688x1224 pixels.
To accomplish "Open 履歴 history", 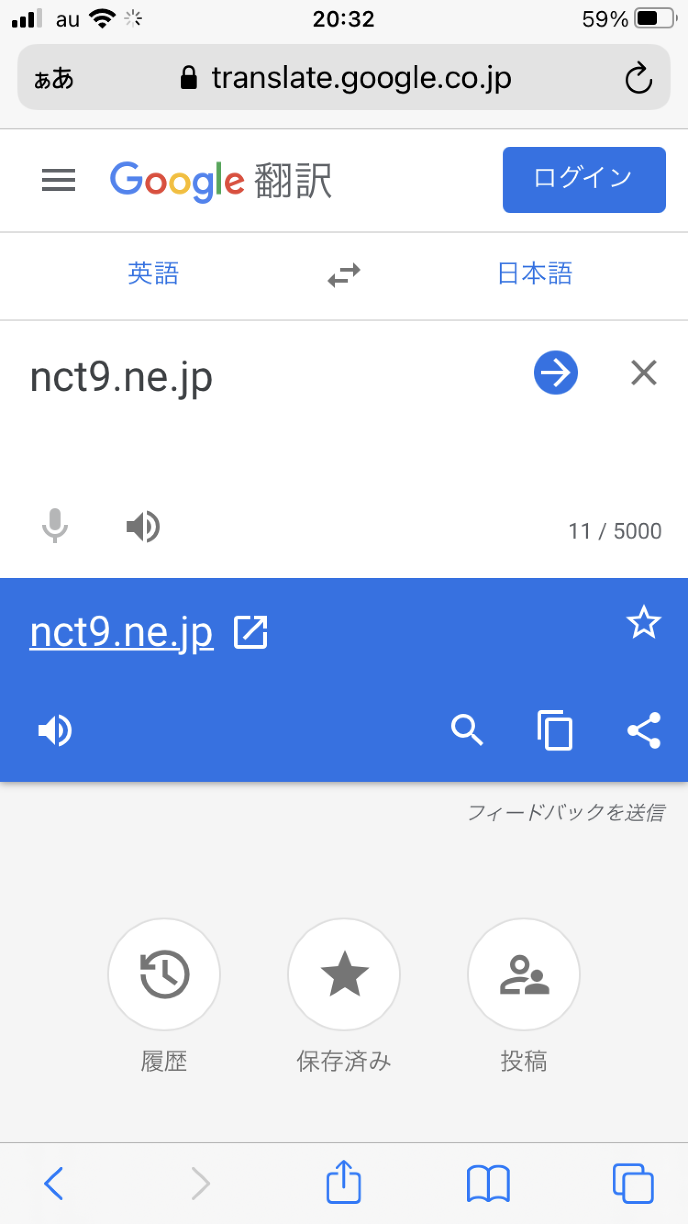I will 164,974.
